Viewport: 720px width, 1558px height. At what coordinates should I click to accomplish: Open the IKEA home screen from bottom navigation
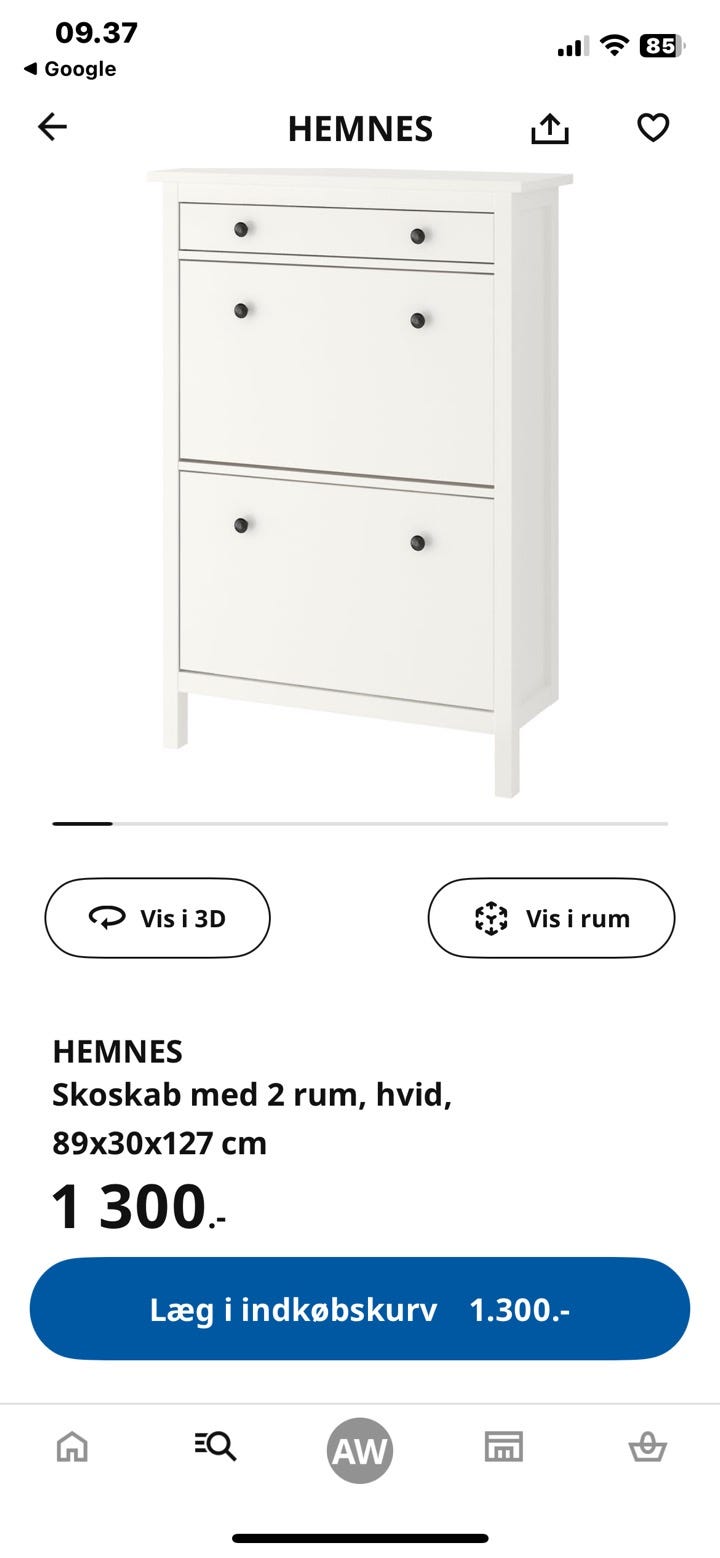tap(72, 1446)
